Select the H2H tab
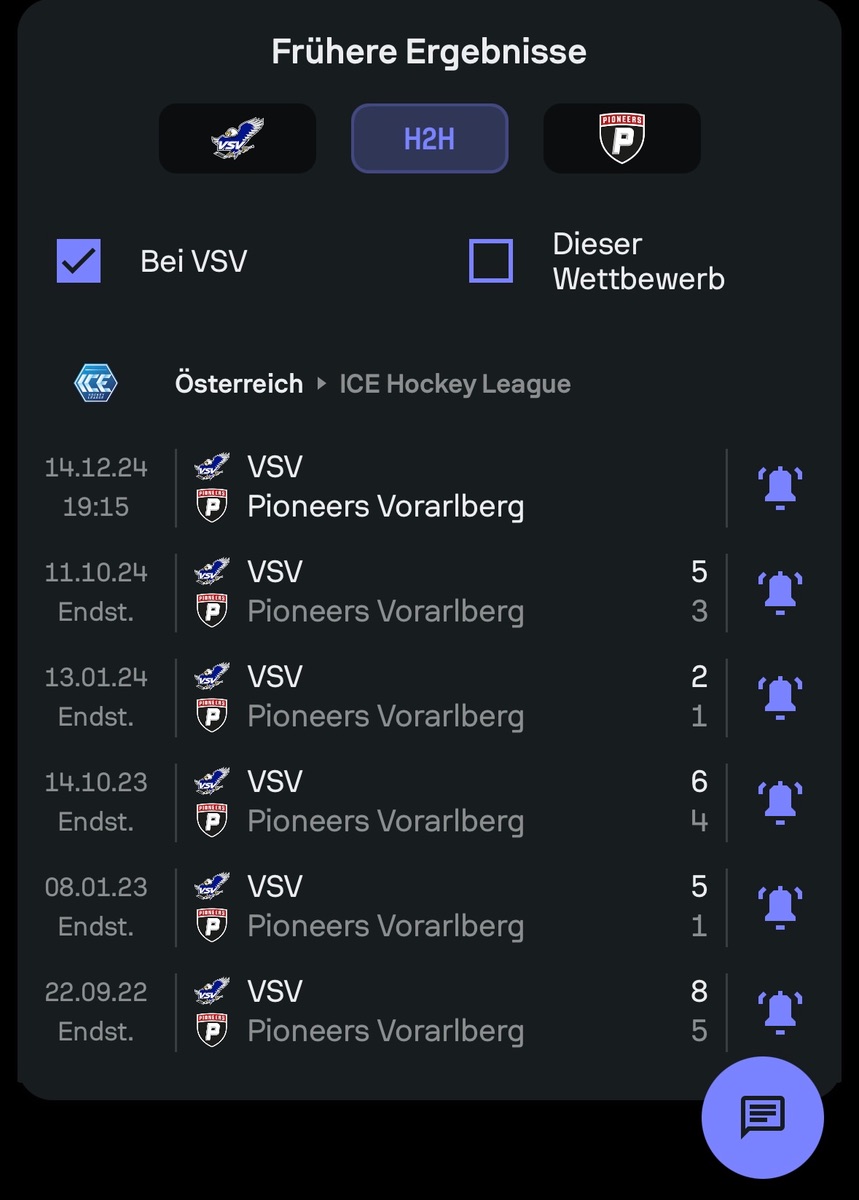Image resolution: width=859 pixels, height=1200 pixels. pos(429,138)
